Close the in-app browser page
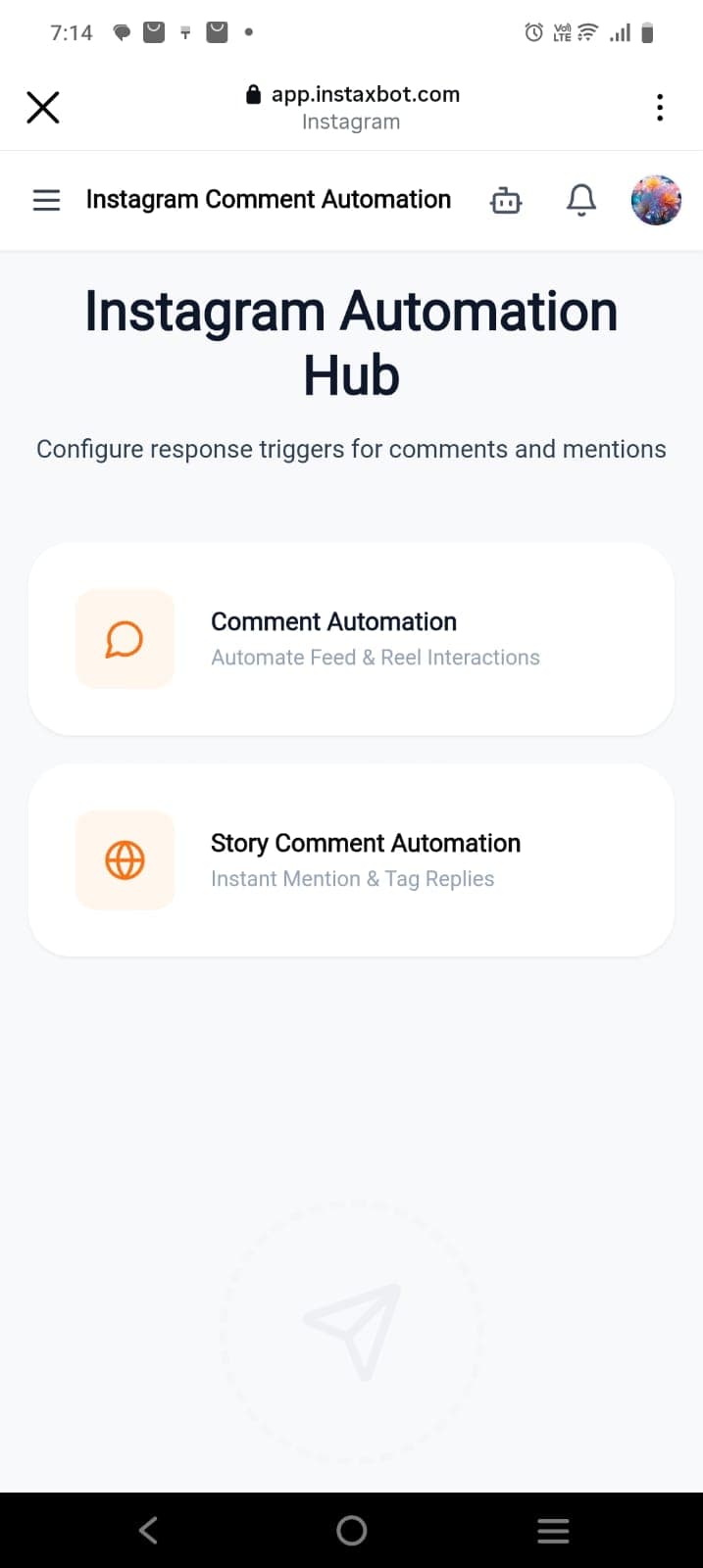The image size is (703, 1568). [x=43, y=107]
